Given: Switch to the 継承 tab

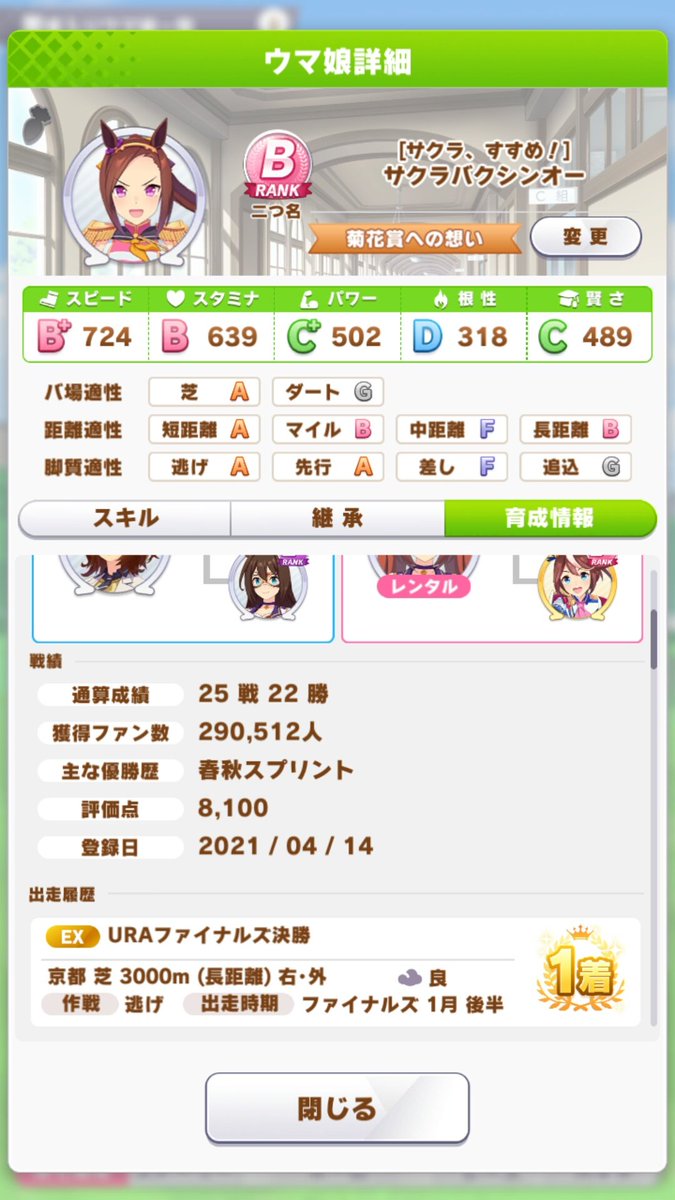Looking at the screenshot, I should pos(337,518).
